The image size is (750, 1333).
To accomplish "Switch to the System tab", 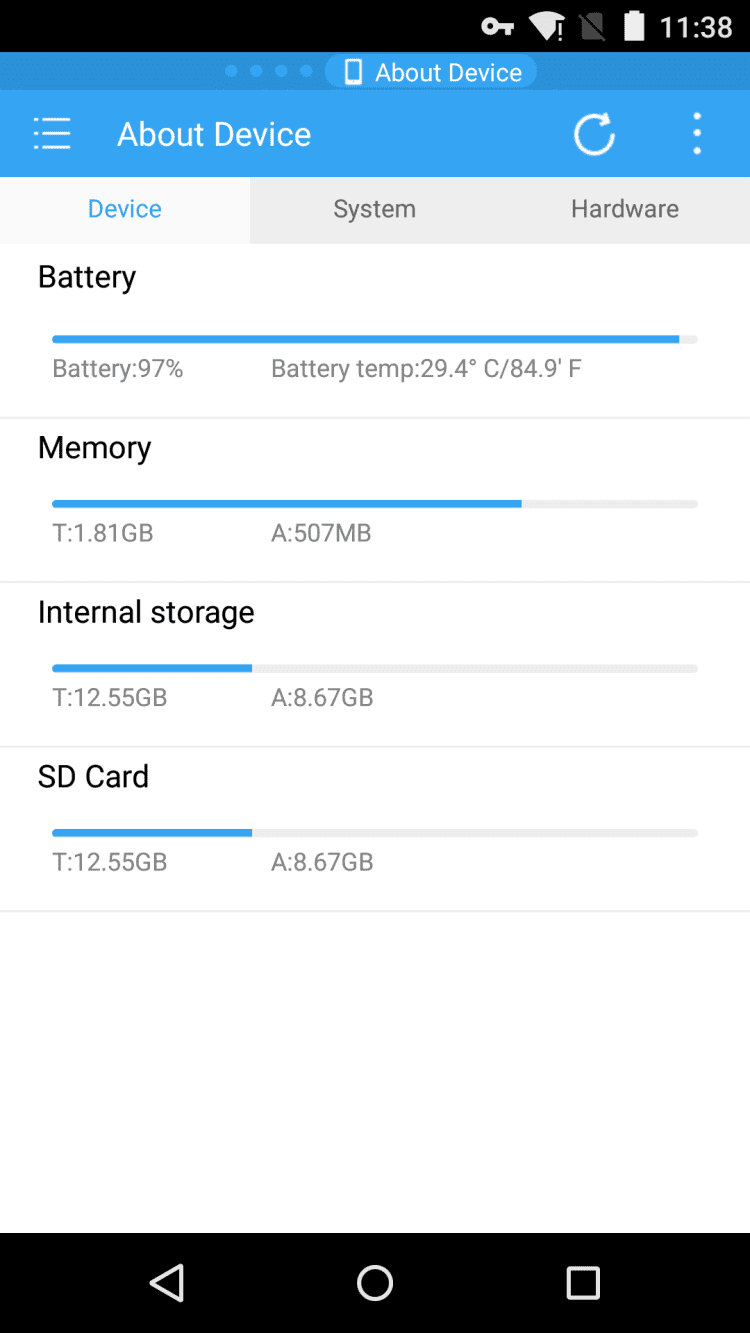I will click(375, 209).
